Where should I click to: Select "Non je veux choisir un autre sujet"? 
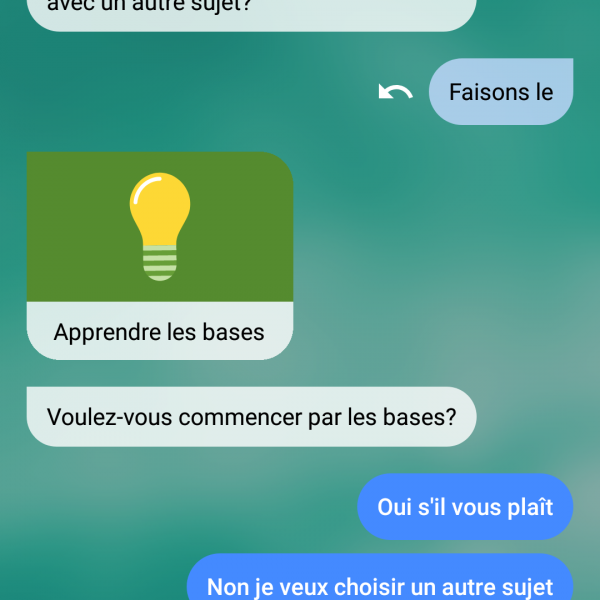(x=380, y=585)
